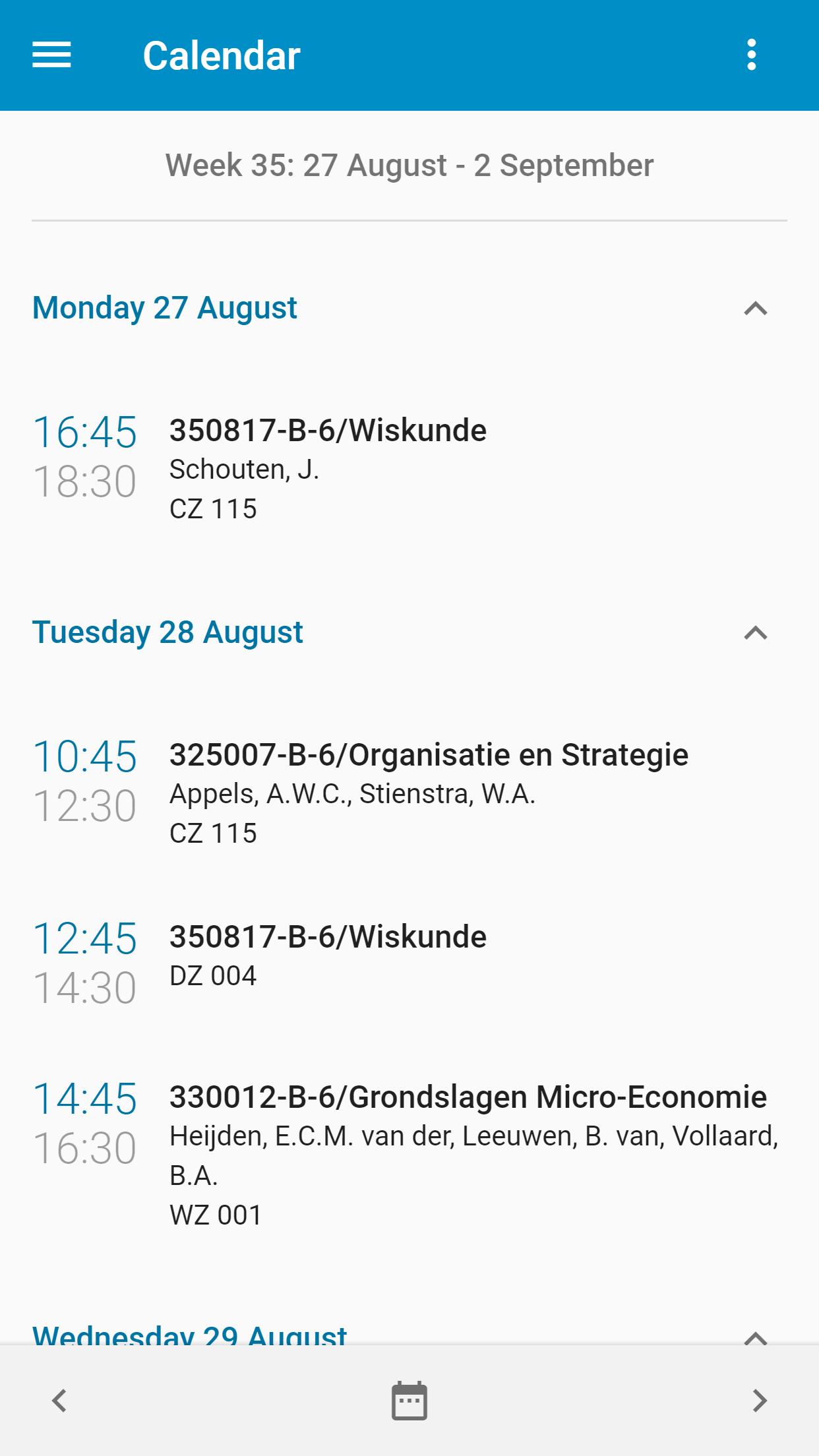Collapse the Monday 27 August section
The height and width of the screenshot is (1456, 819).
coord(755,308)
